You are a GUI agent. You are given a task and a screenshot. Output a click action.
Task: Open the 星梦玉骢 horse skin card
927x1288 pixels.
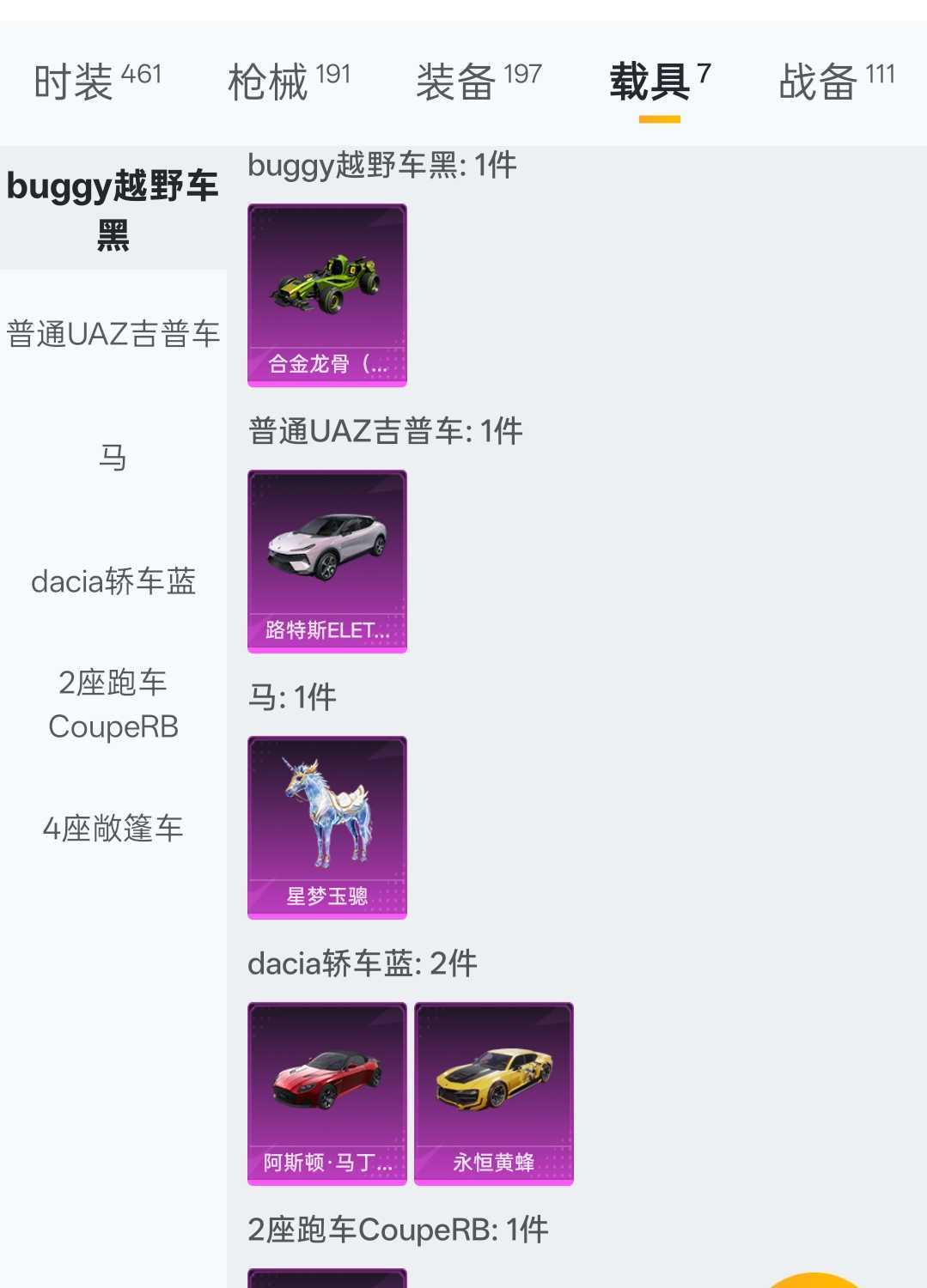tap(326, 827)
